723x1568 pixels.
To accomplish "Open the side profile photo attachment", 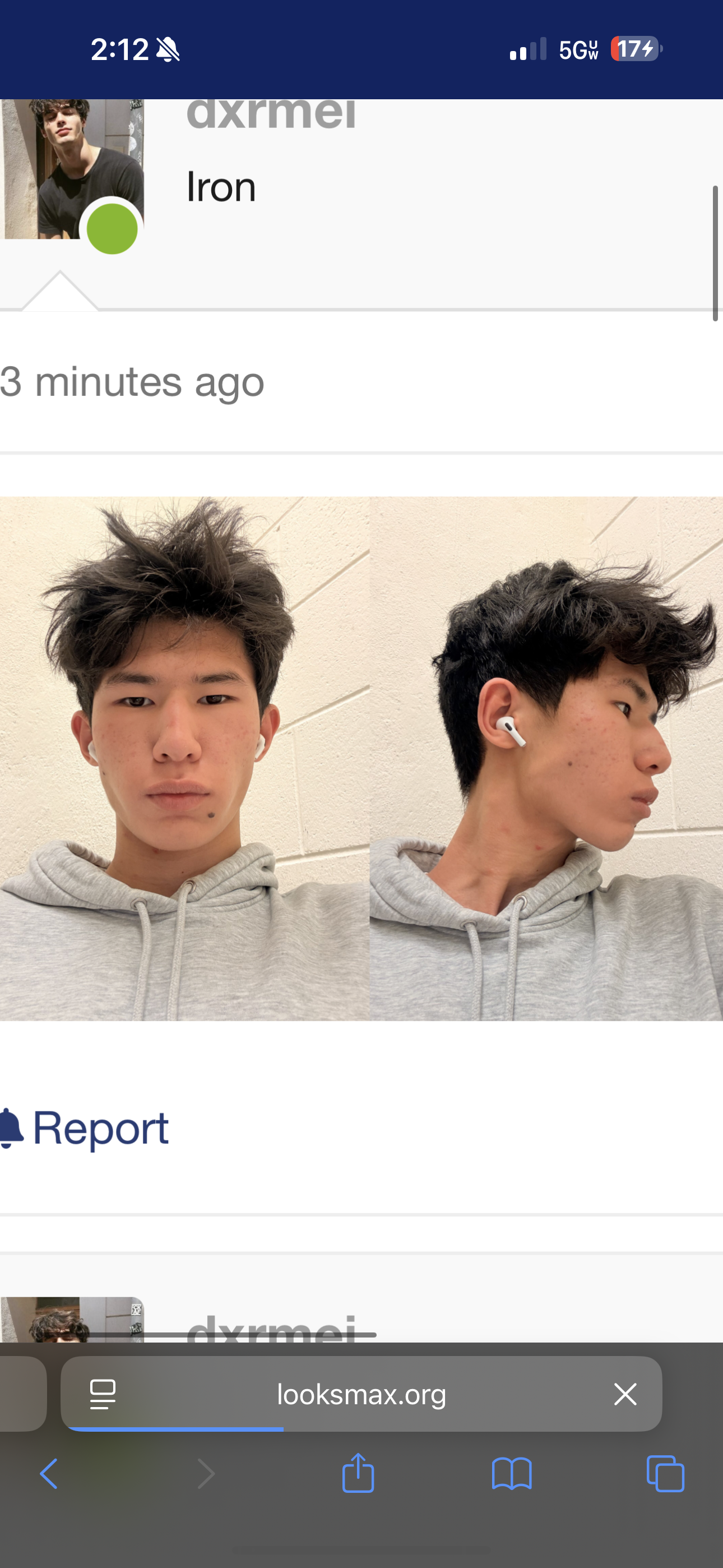I will tap(546, 758).
